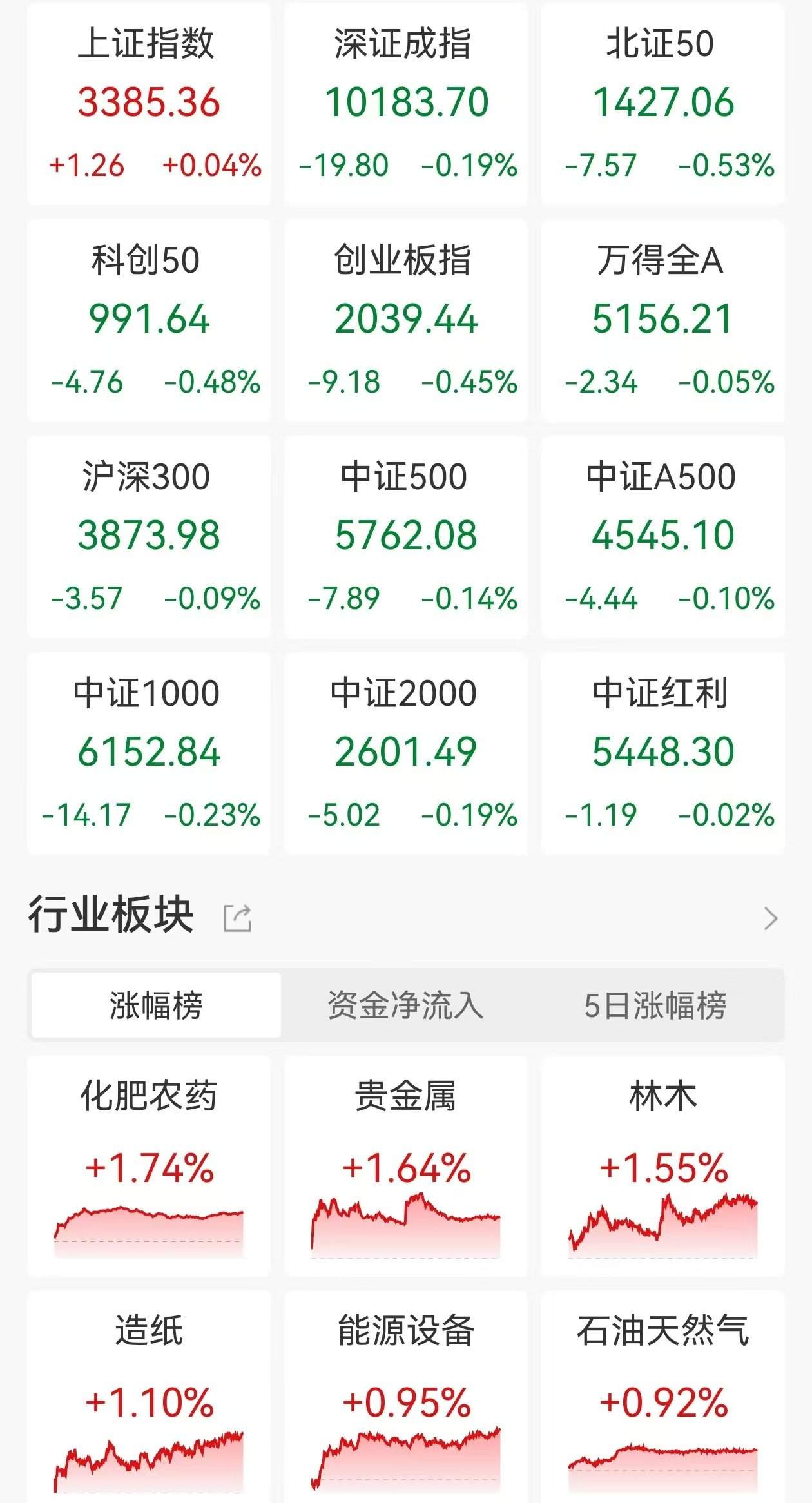Open the 中证红利 index tile
Screen dimensions: 812x1503
pyautogui.click(x=662, y=753)
